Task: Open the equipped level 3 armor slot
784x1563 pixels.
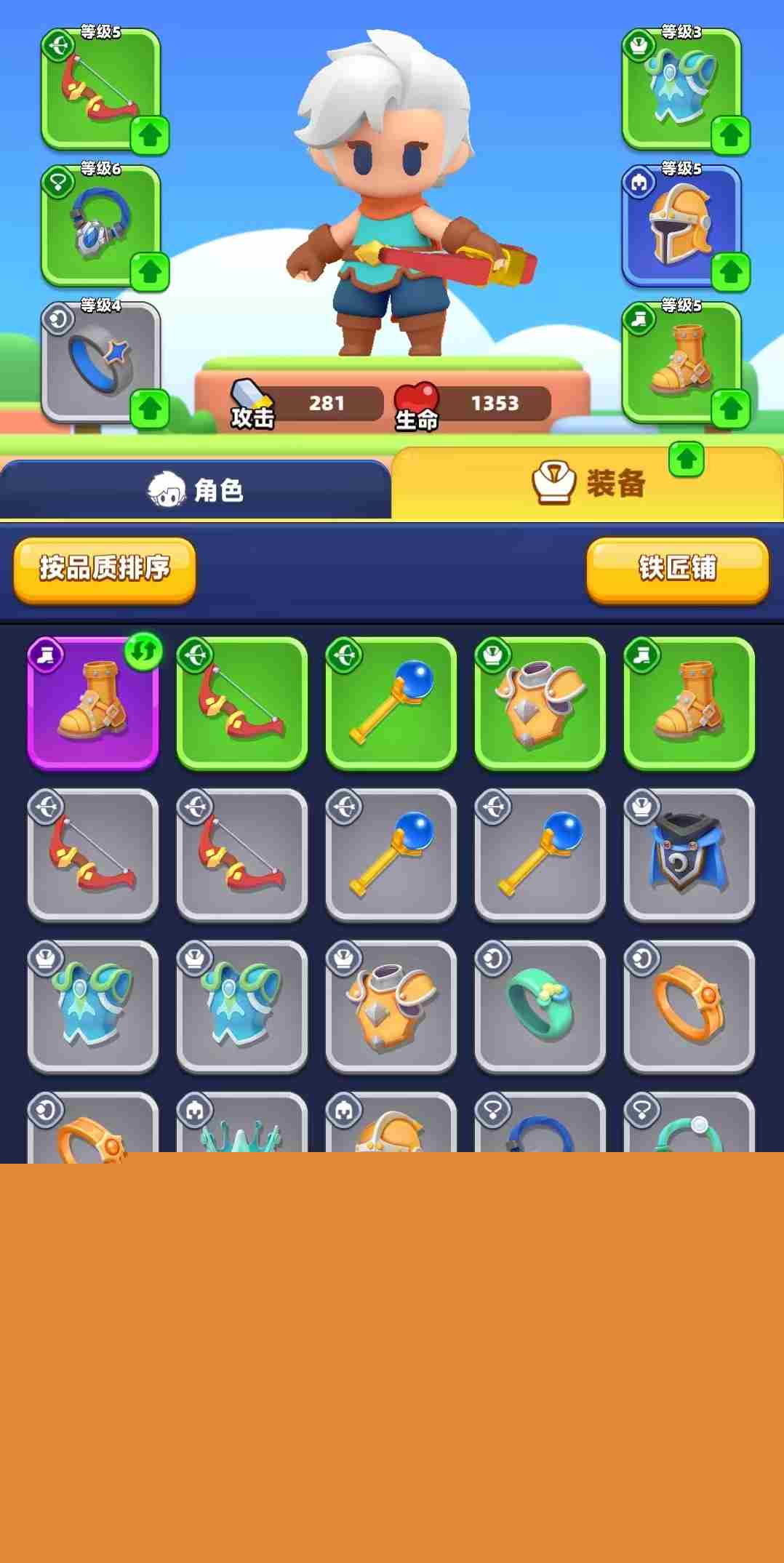Action: (681, 90)
